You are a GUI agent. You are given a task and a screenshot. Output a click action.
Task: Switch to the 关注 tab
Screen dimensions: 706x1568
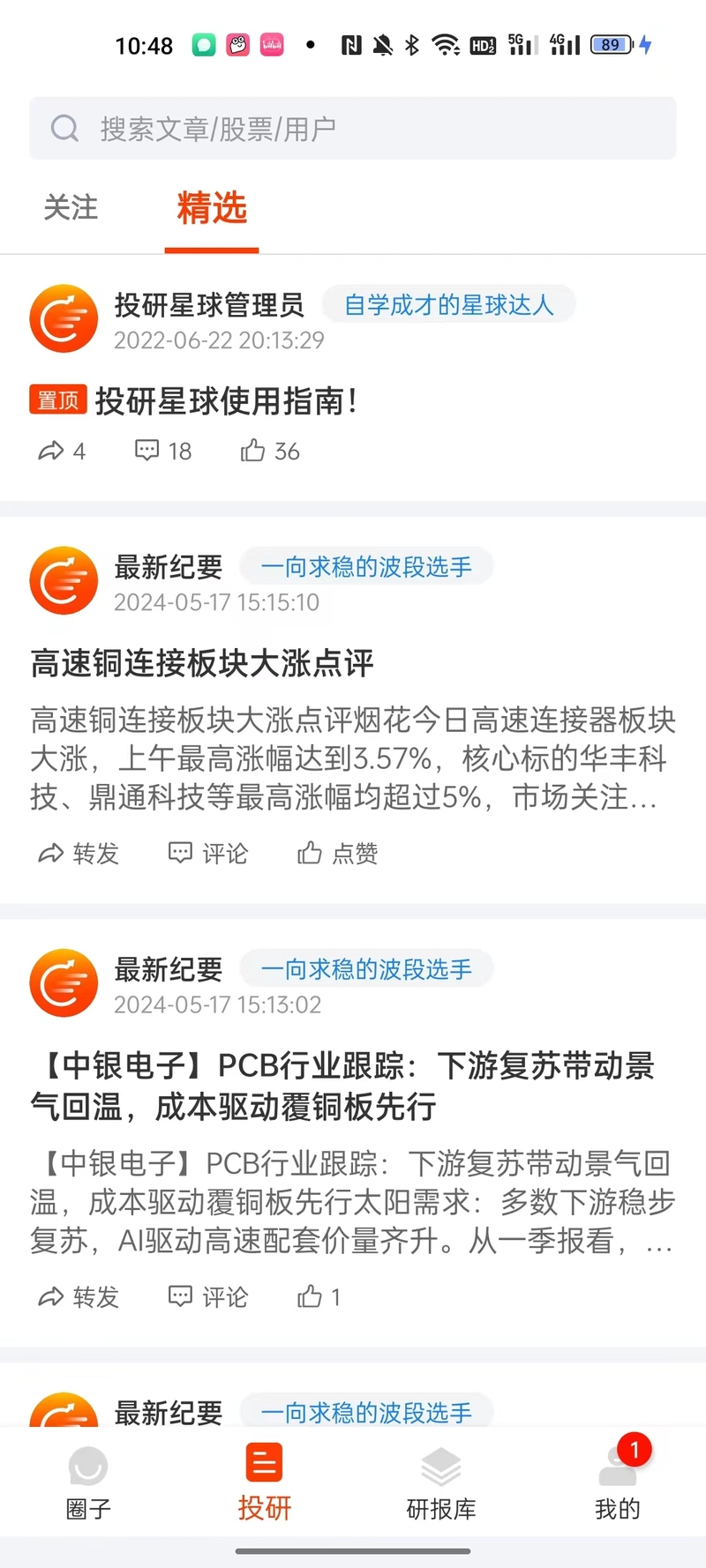click(x=71, y=208)
